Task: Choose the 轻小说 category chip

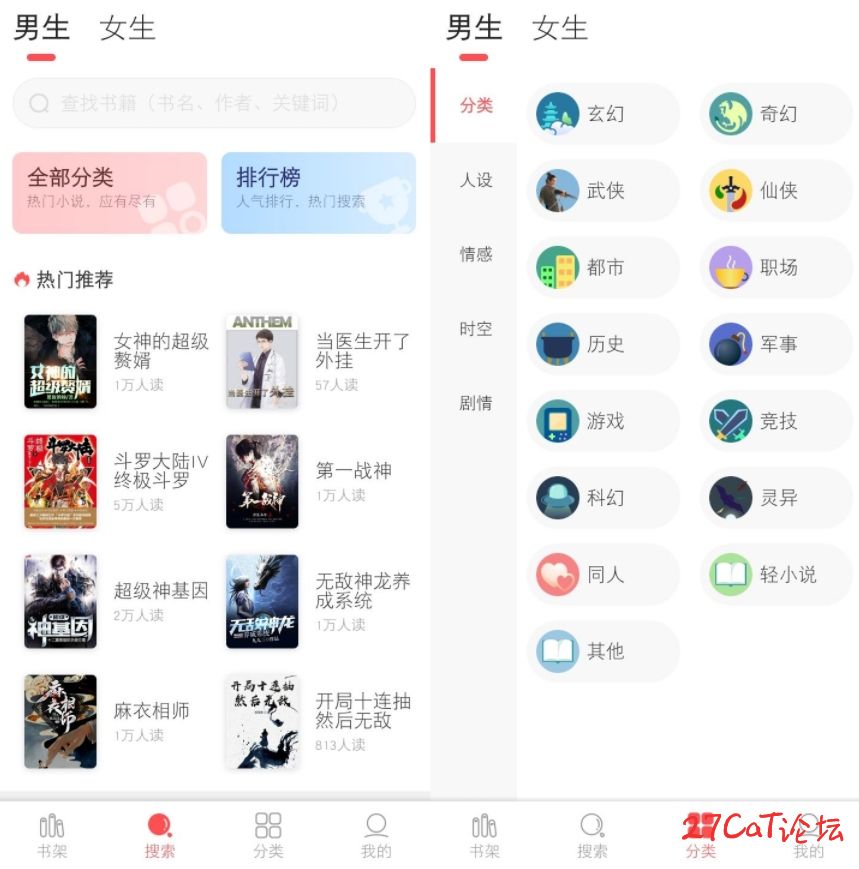Action: point(776,574)
